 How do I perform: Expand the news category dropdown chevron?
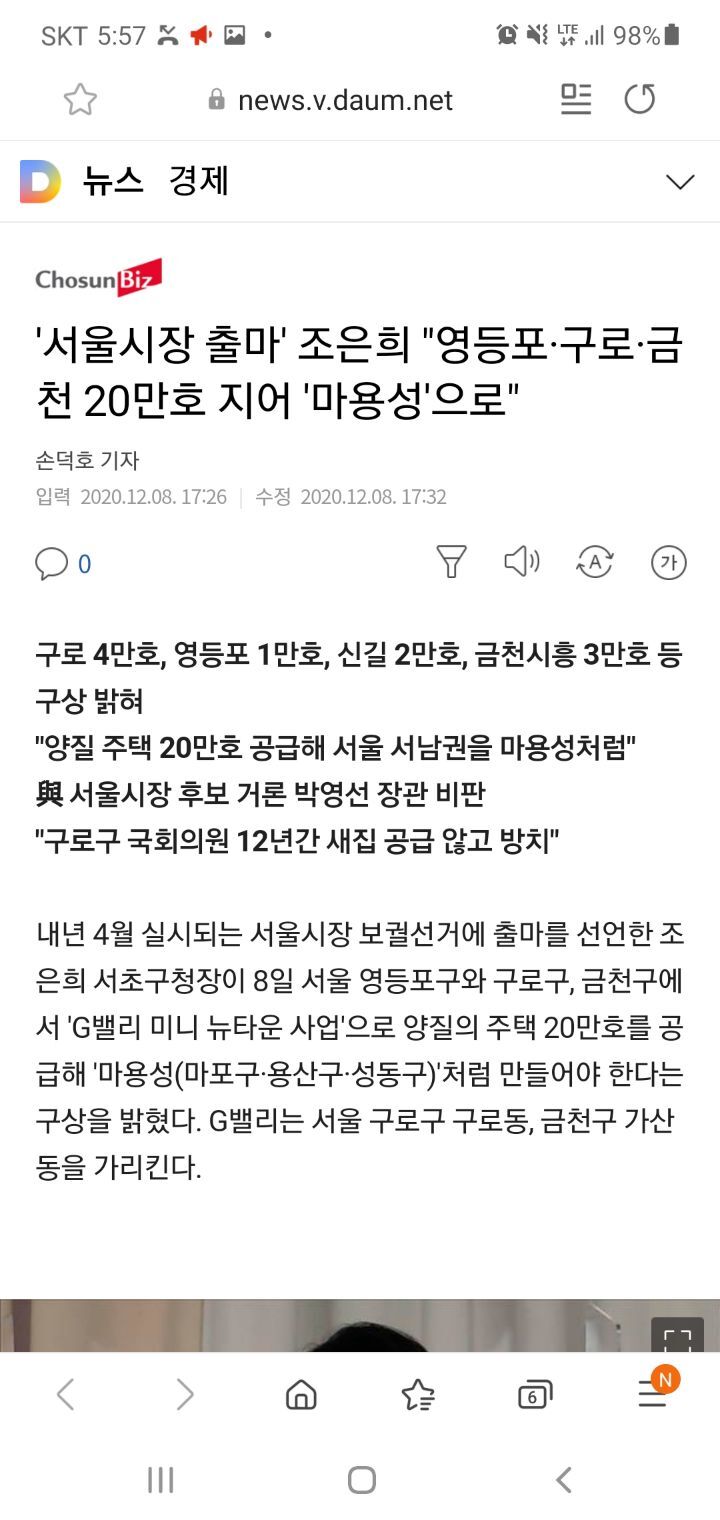680,182
